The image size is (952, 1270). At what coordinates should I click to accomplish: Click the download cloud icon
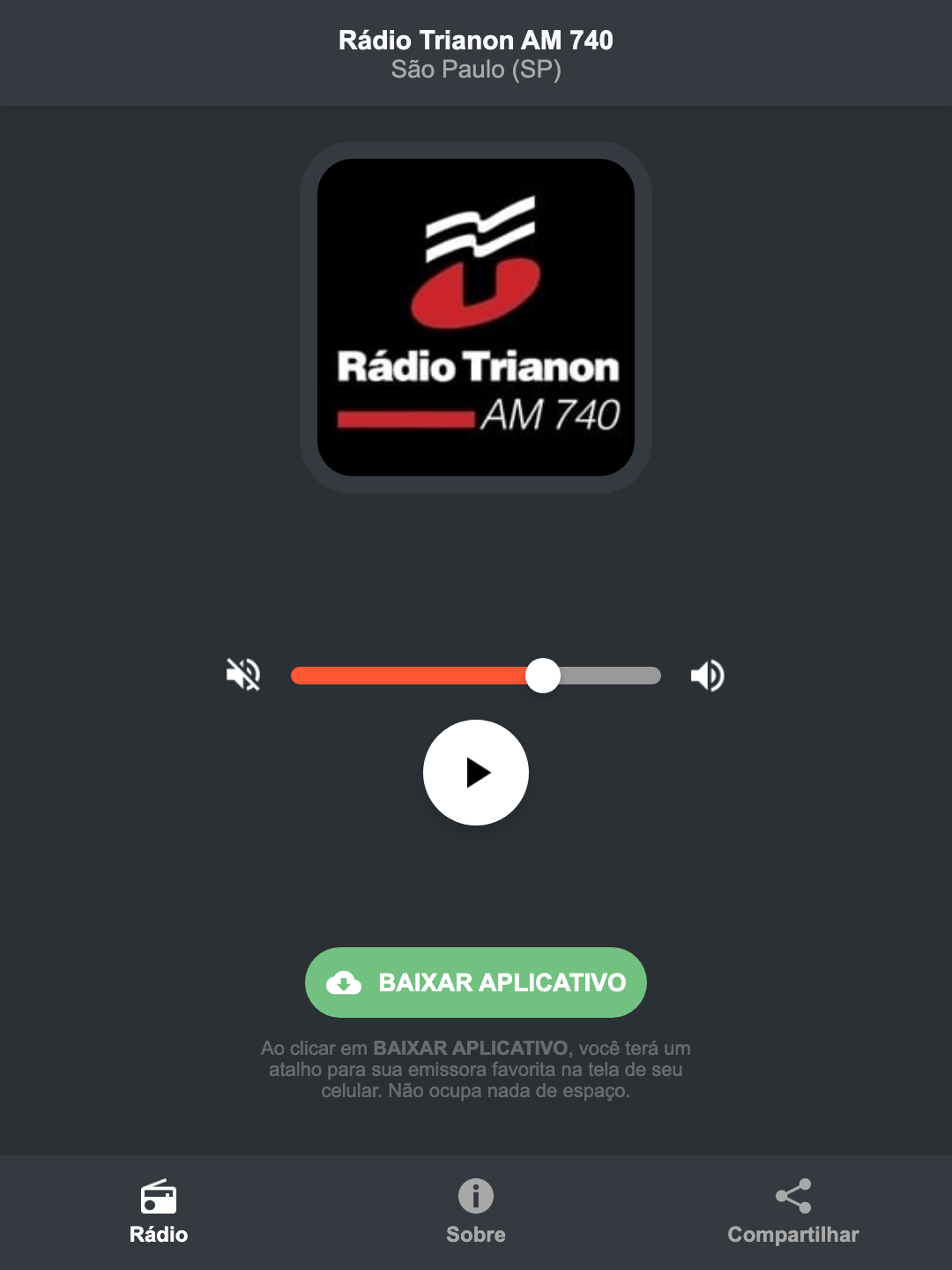346,982
